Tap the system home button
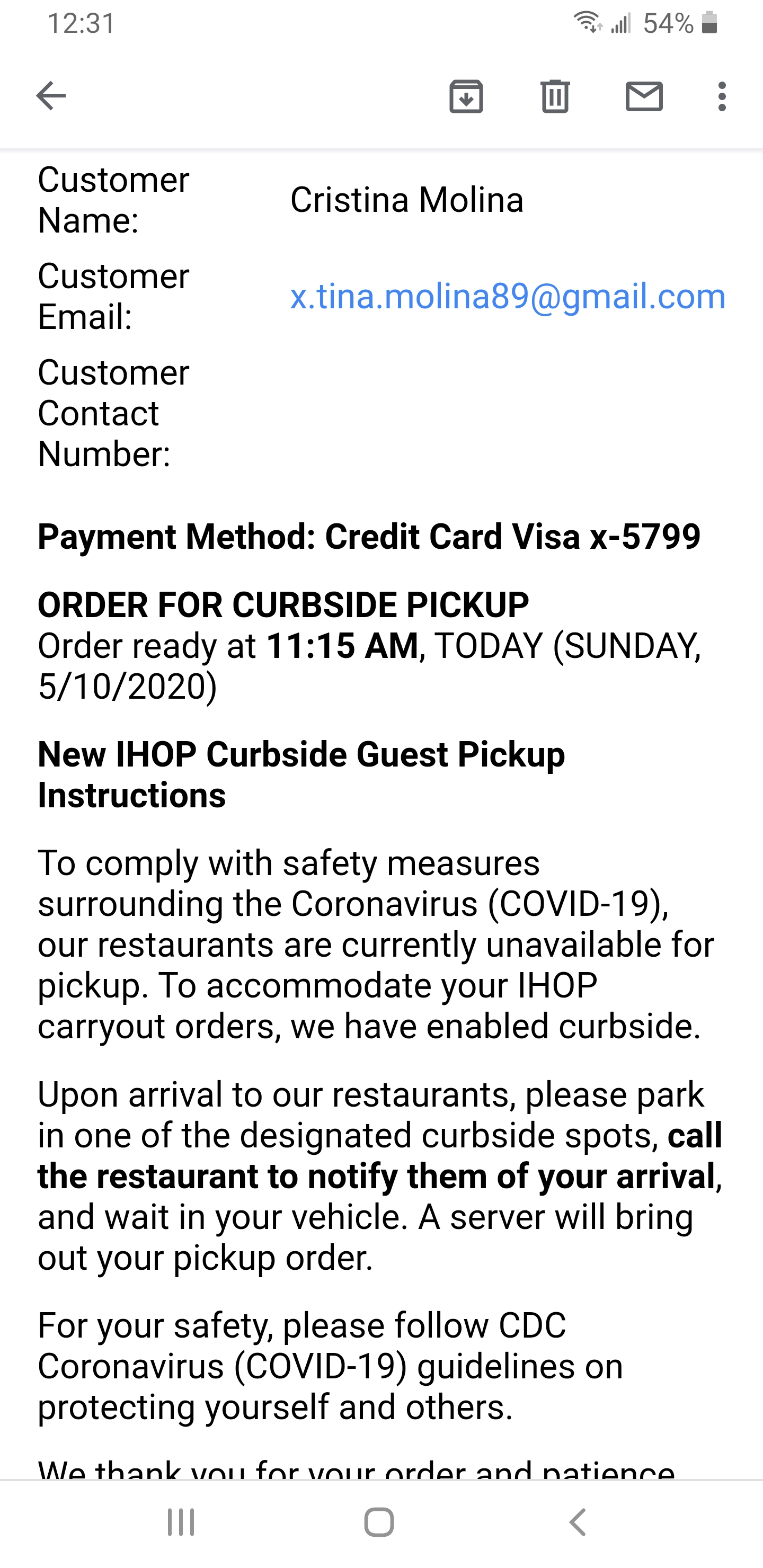 pos(379,1522)
